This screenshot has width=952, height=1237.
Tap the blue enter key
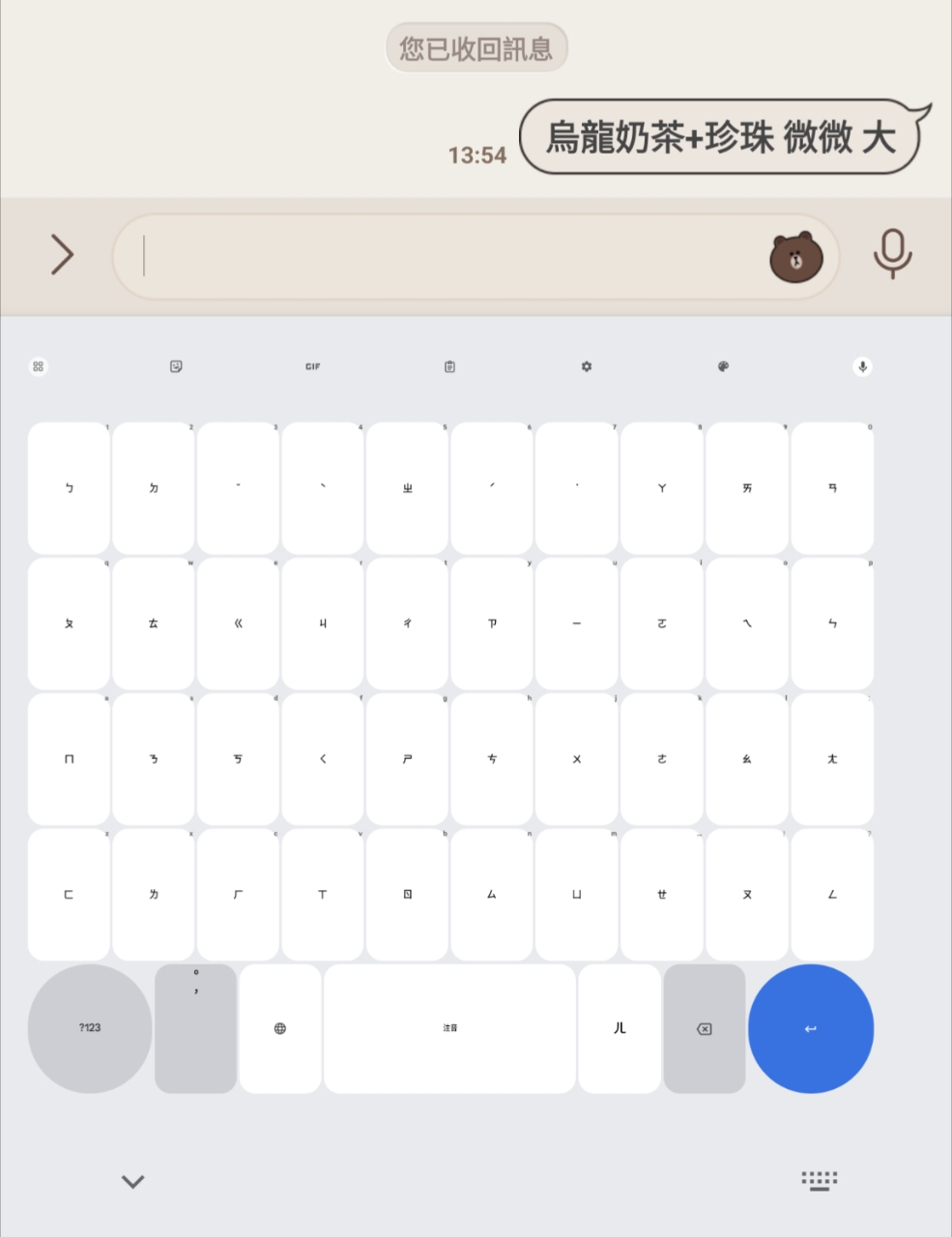810,1028
